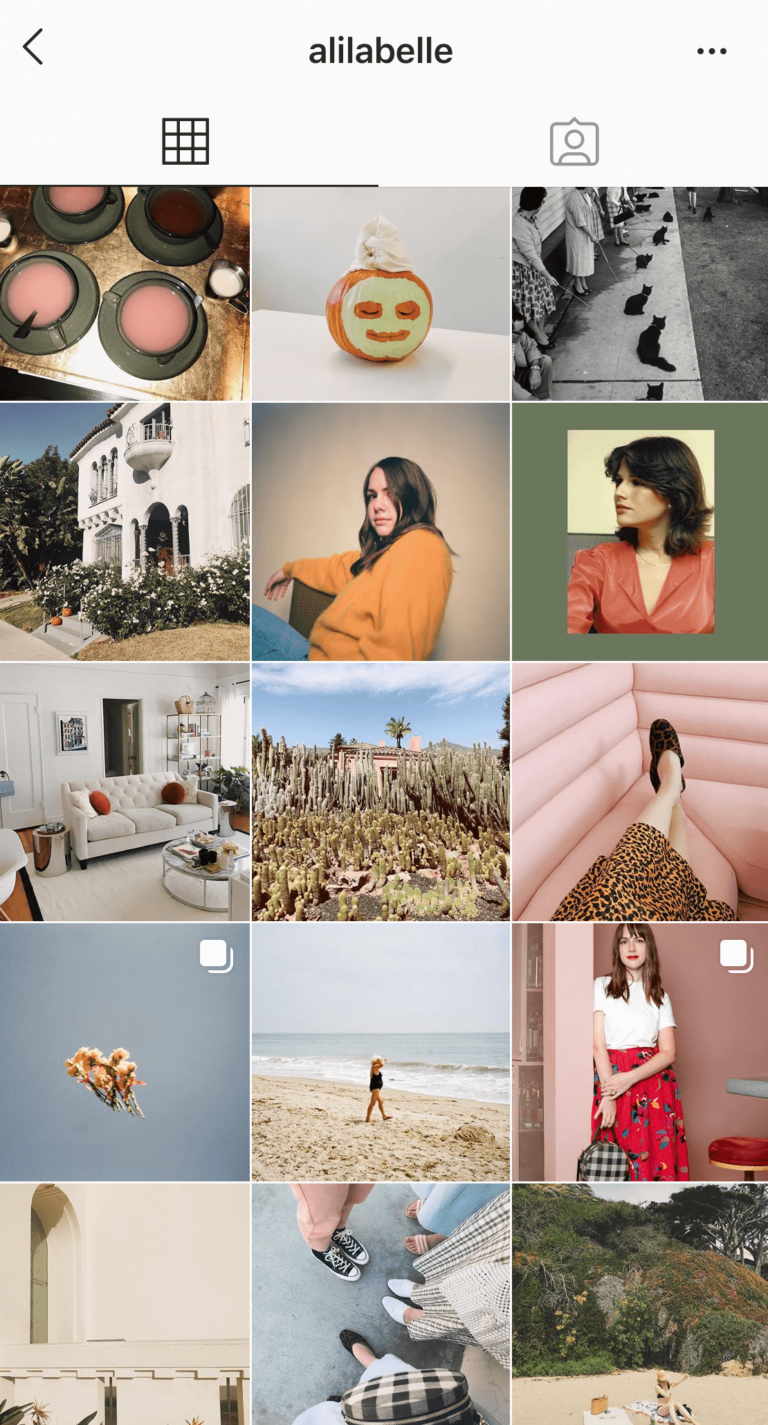Open the leopard skirt on pink couch photo
Image resolution: width=768 pixels, height=1425 pixels.
640,792
